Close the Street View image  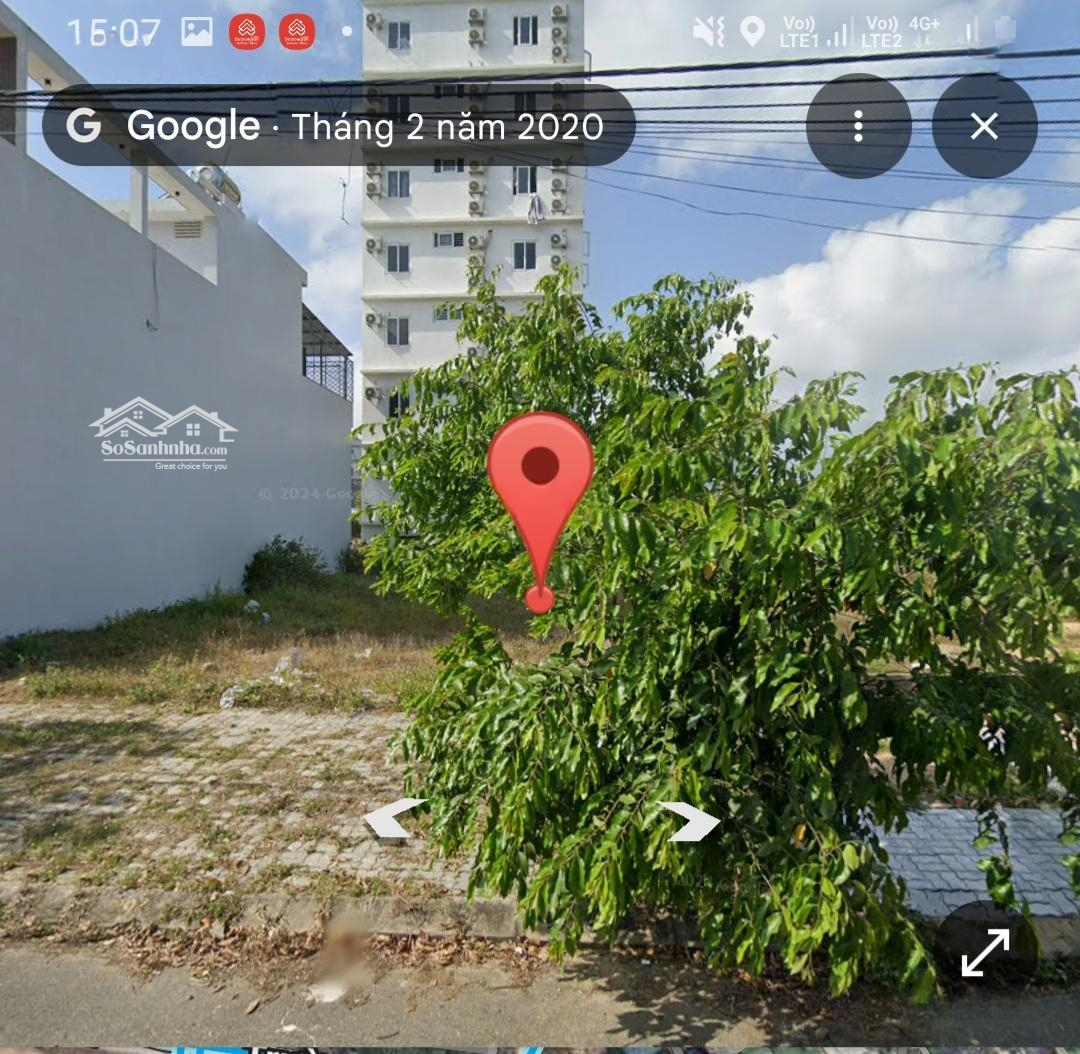984,126
